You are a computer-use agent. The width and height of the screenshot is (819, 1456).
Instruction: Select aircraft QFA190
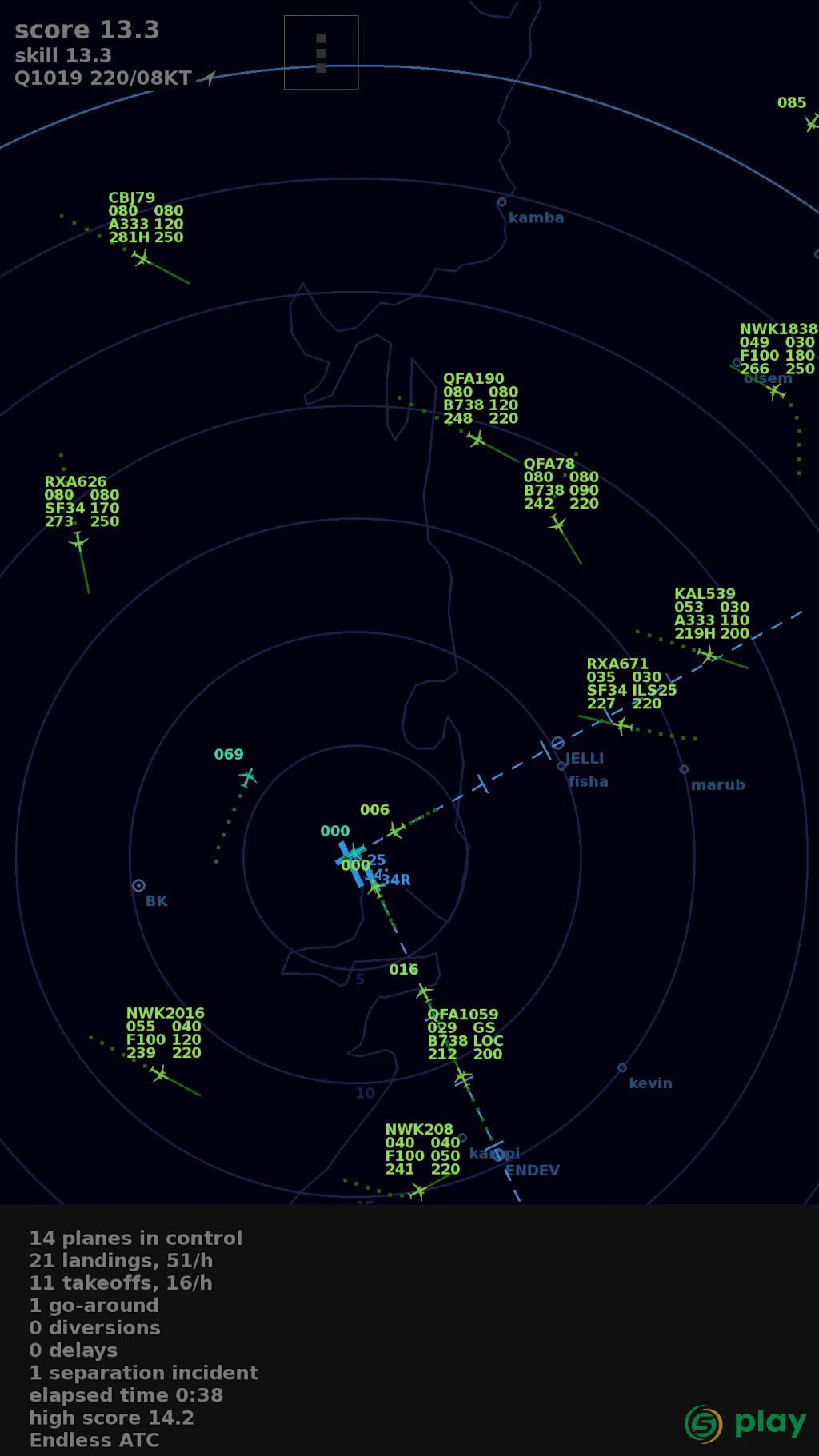click(476, 439)
